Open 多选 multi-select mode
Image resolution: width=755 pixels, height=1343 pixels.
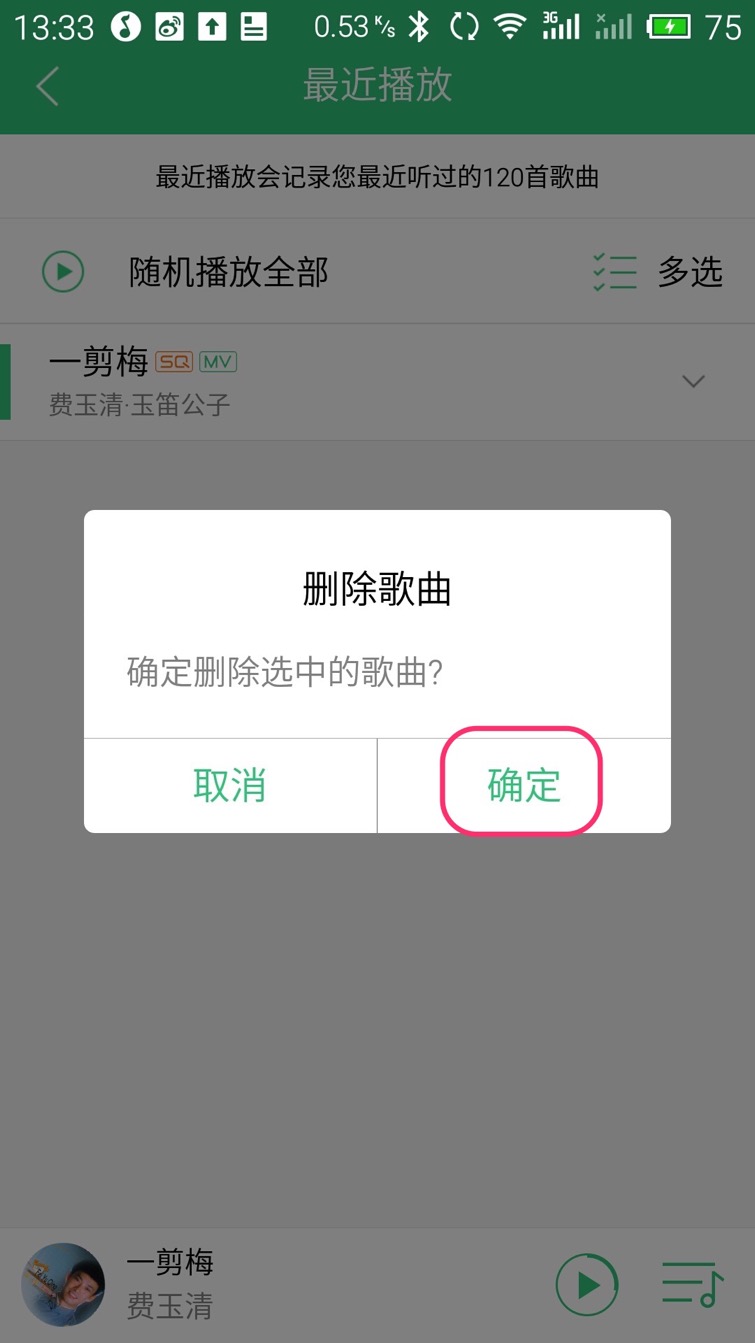[658, 272]
